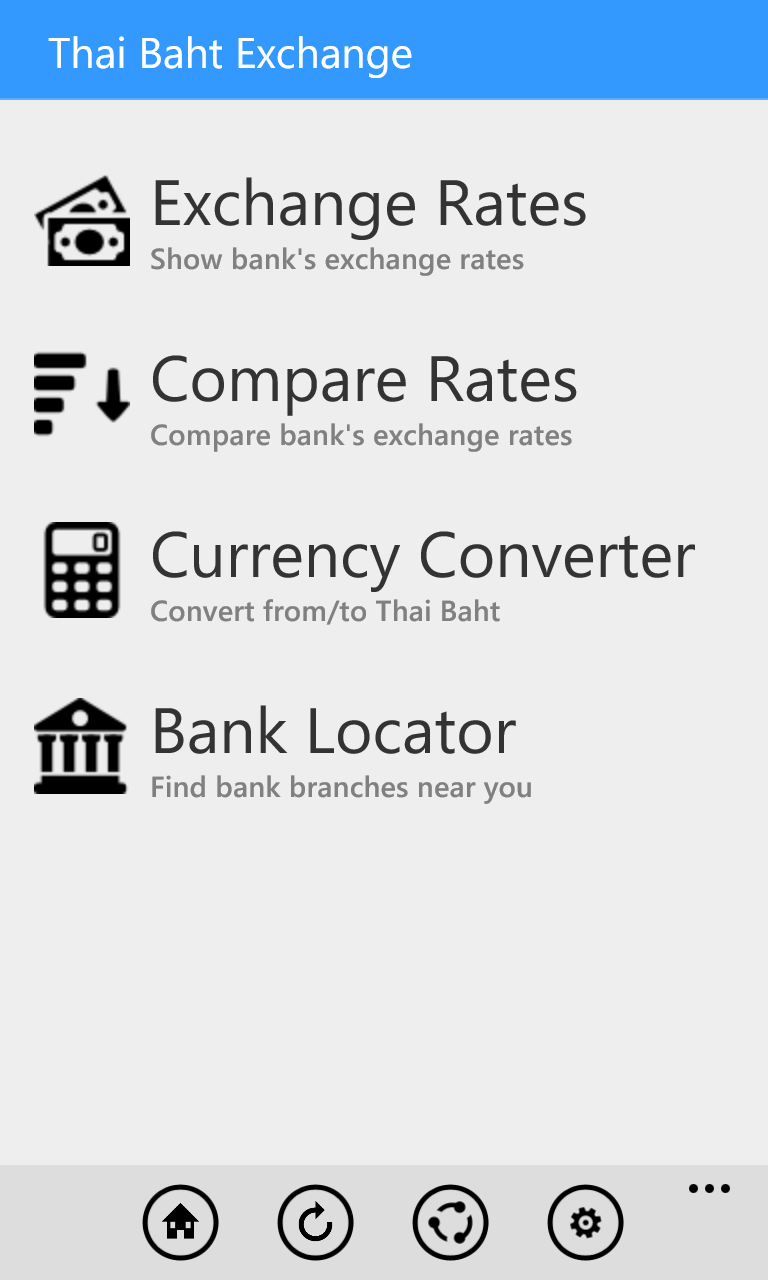Expand the three-dots more menu
This screenshot has height=1280, width=768.
click(709, 1189)
